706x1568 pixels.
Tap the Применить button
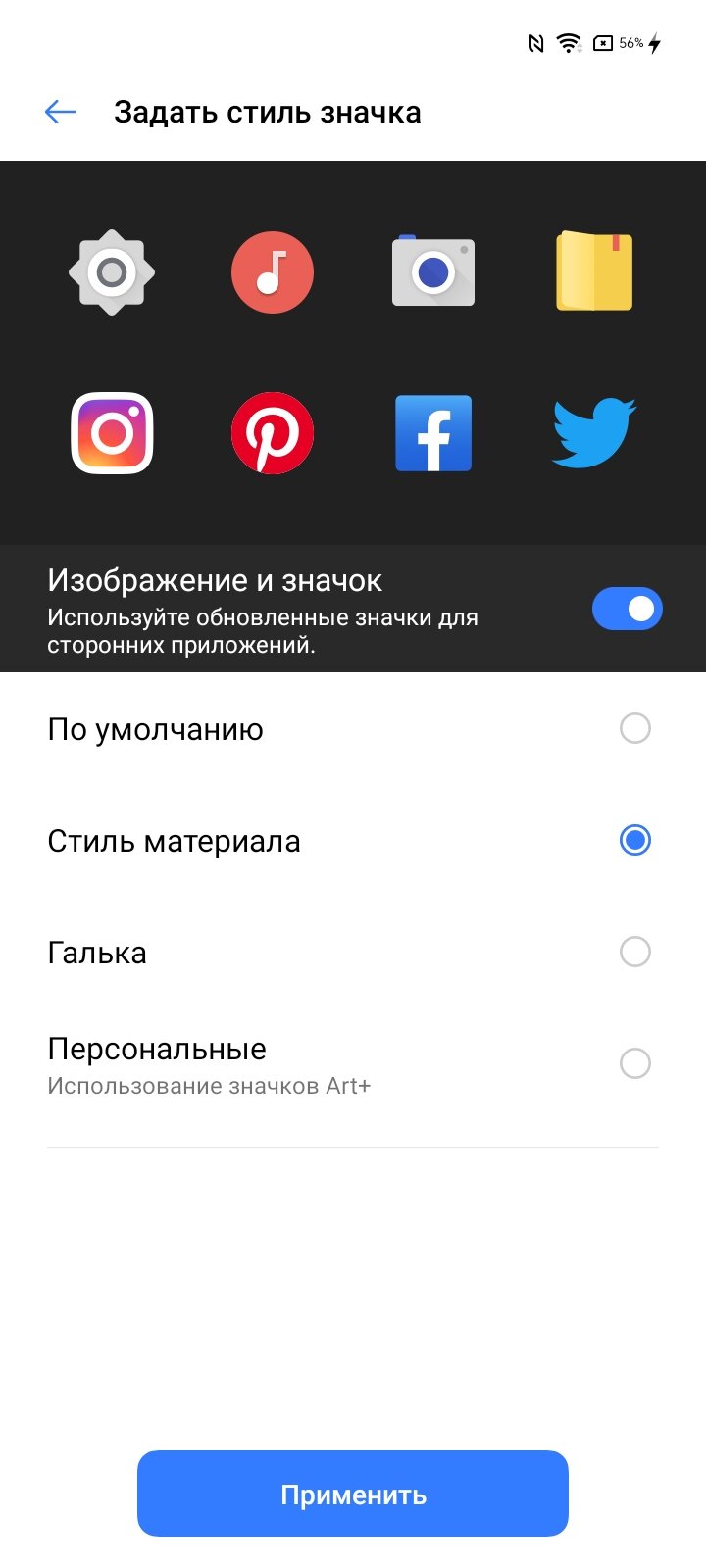[x=353, y=1494]
